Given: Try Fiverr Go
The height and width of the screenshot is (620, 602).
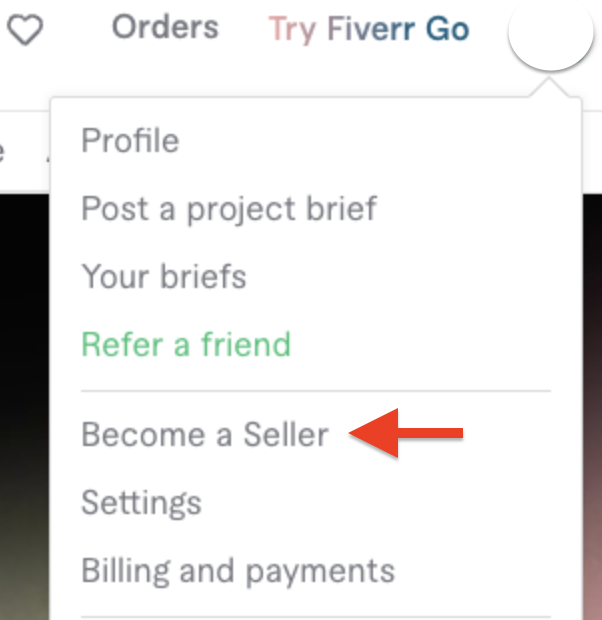Looking at the screenshot, I should (368, 30).
